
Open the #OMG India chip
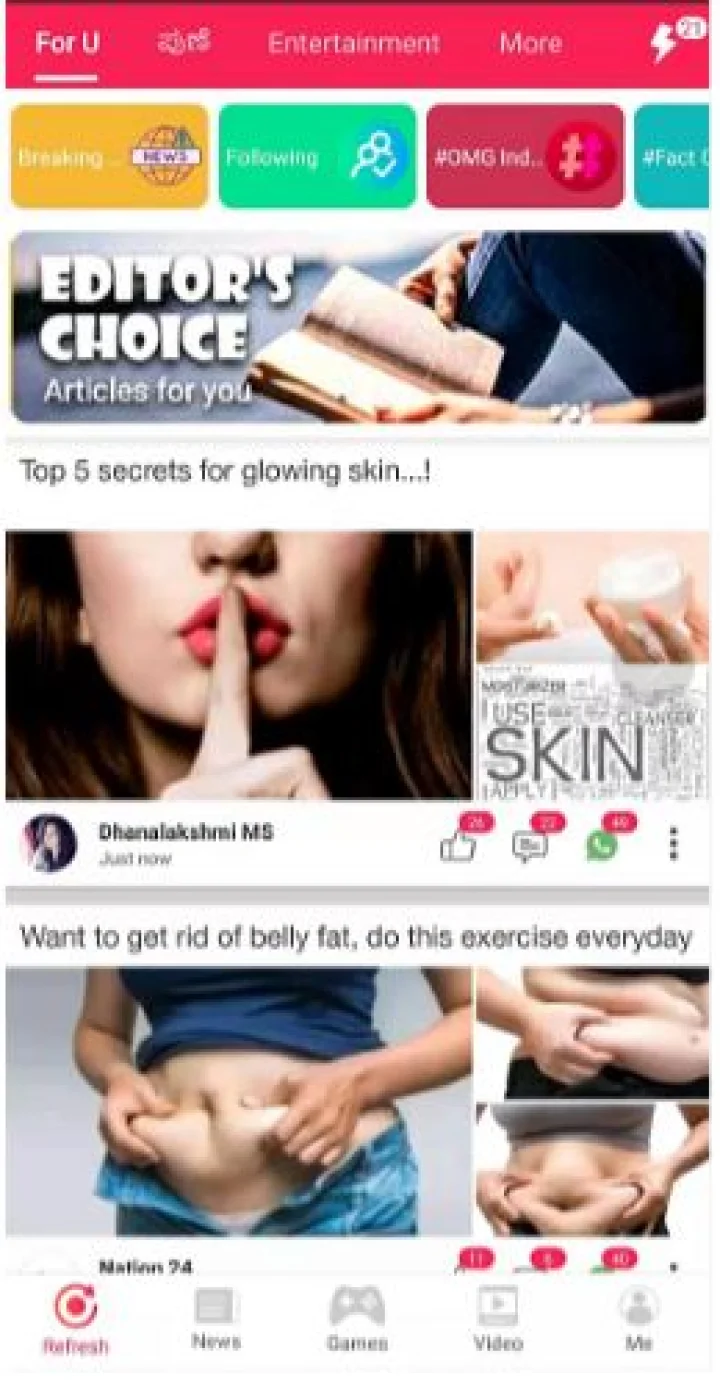pos(524,157)
